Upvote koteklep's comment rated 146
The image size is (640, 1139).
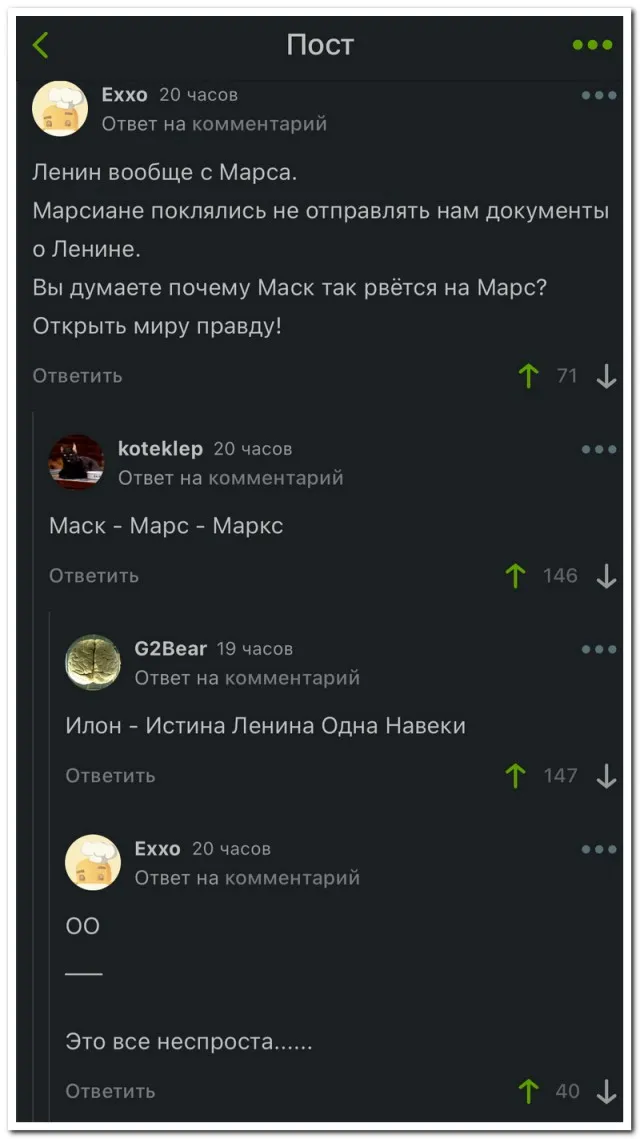(x=515, y=576)
